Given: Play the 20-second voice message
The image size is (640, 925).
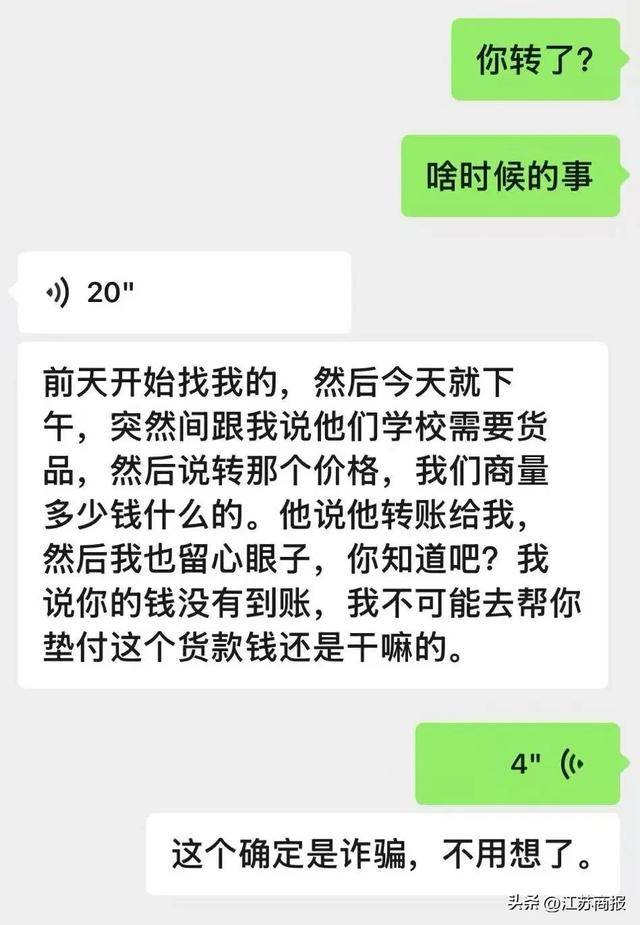Looking at the screenshot, I should pyautogui.click(x=183, y=292).
